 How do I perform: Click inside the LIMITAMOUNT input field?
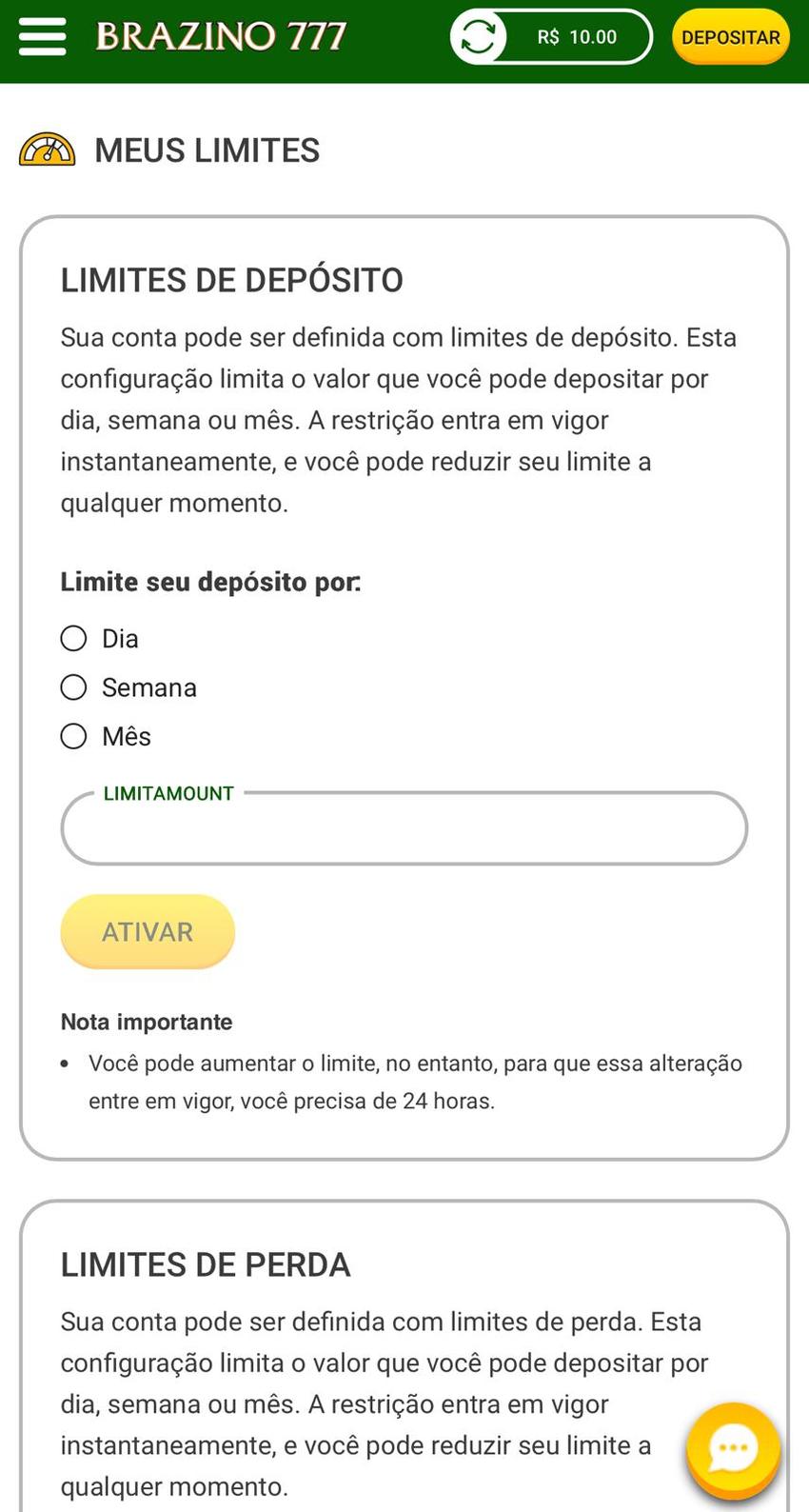[404, 828]
